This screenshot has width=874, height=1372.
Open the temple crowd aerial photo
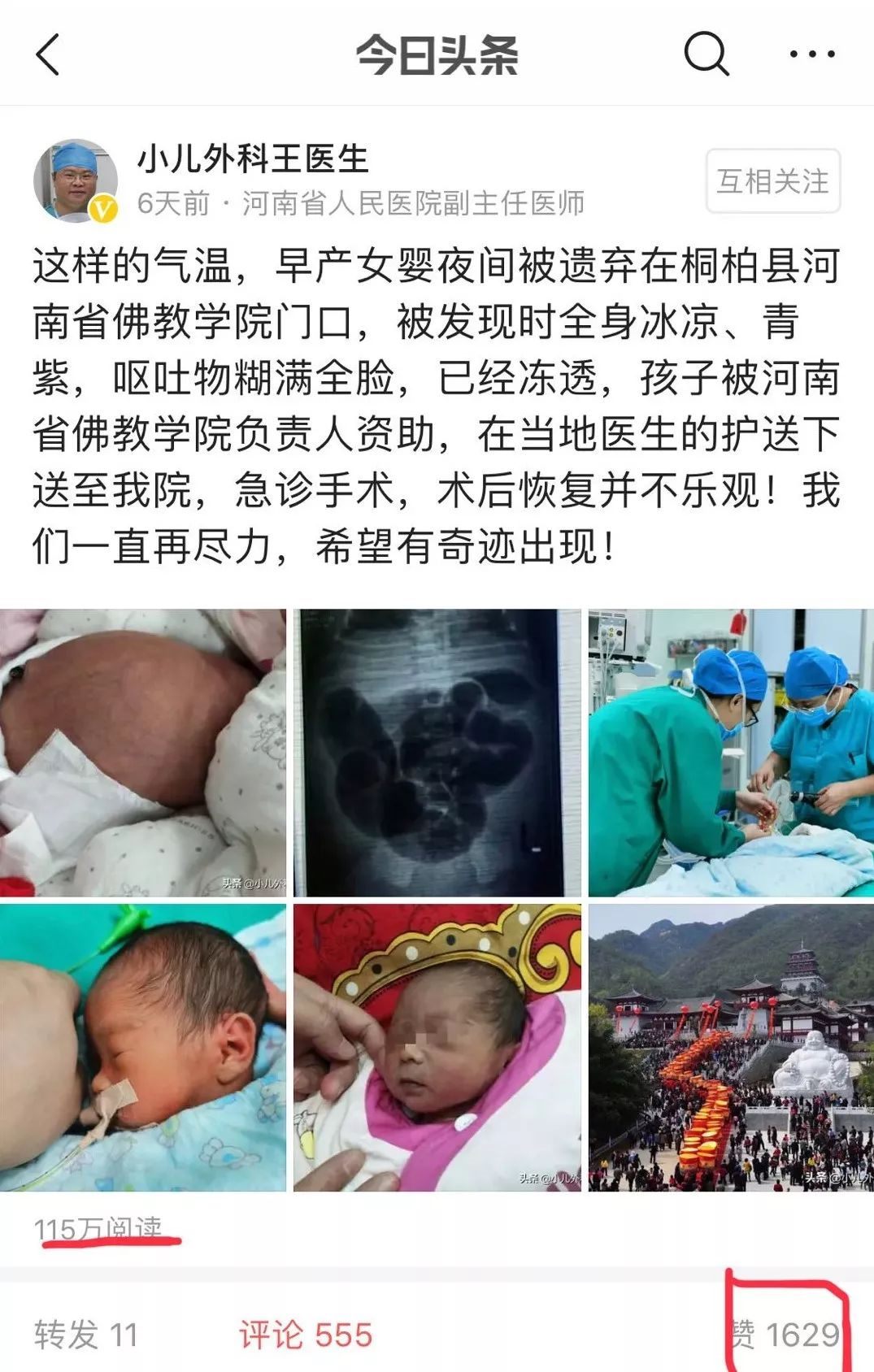pyautogui.click(x=730, y=1048)
